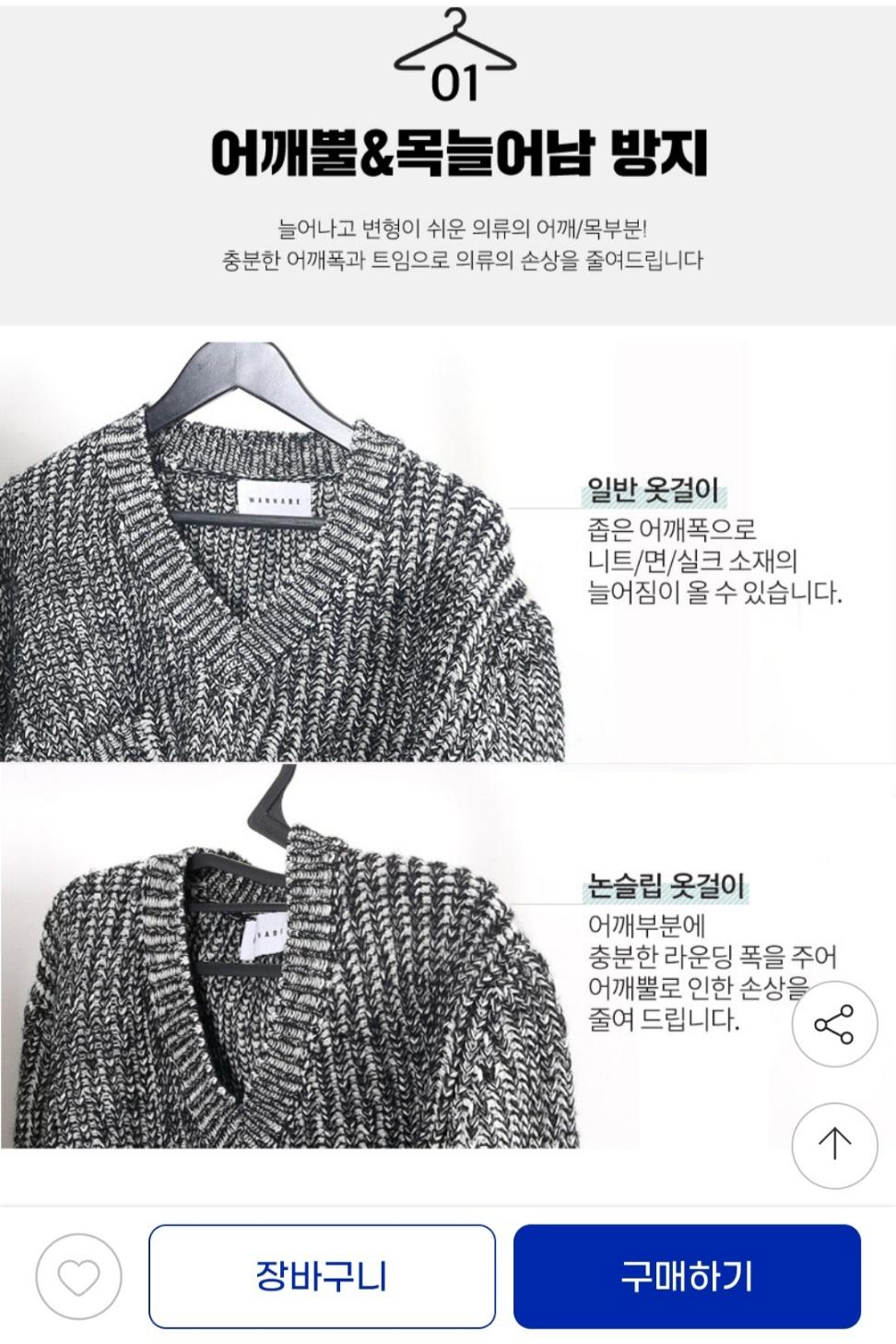Image resolution: width=896 pixels, height=1344 pixels.
Task: Save product with the heart icon
Action: click(78, 1277)
